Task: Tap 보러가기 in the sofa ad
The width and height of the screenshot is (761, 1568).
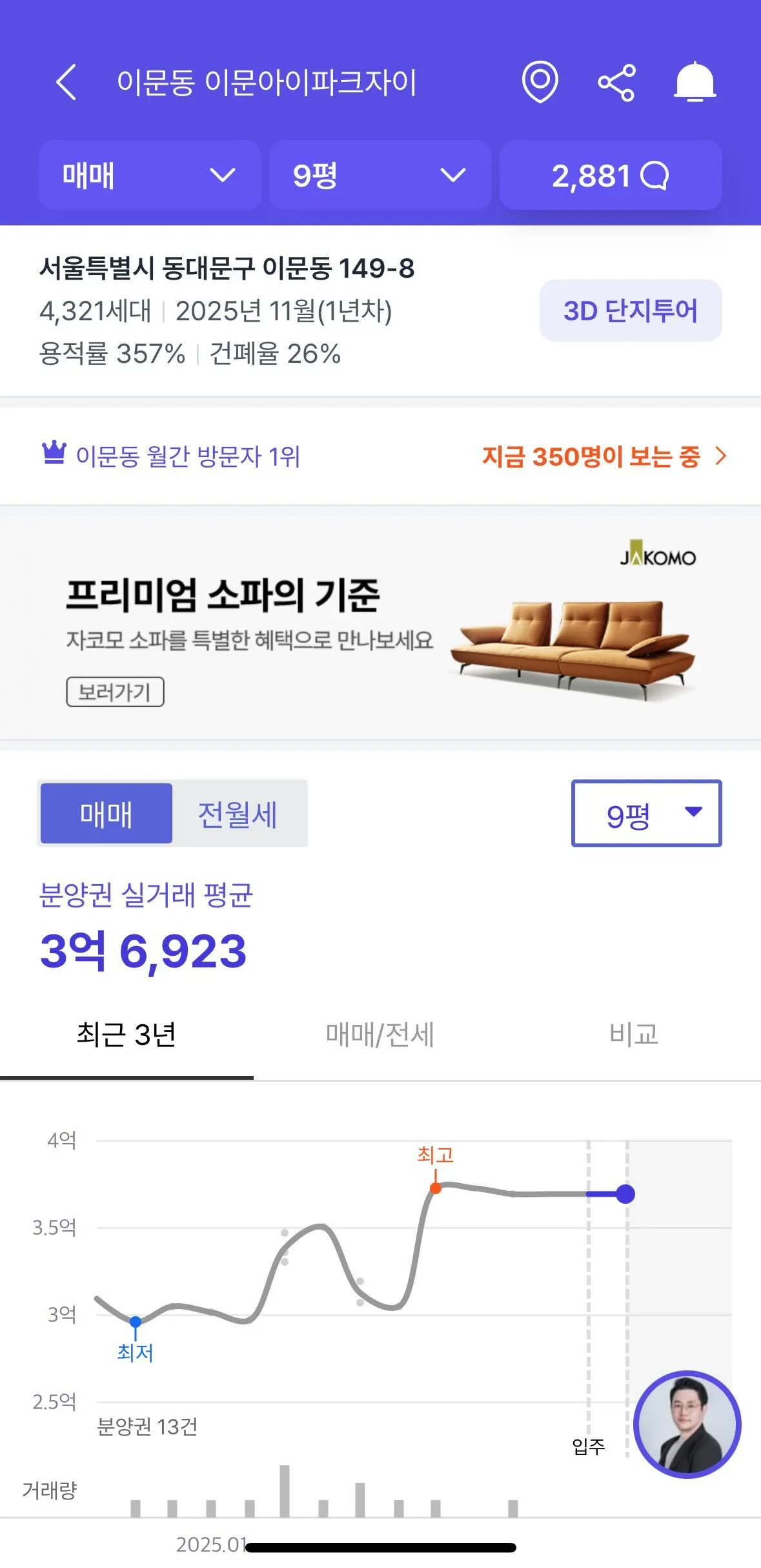Action: (x=115, y=692)
